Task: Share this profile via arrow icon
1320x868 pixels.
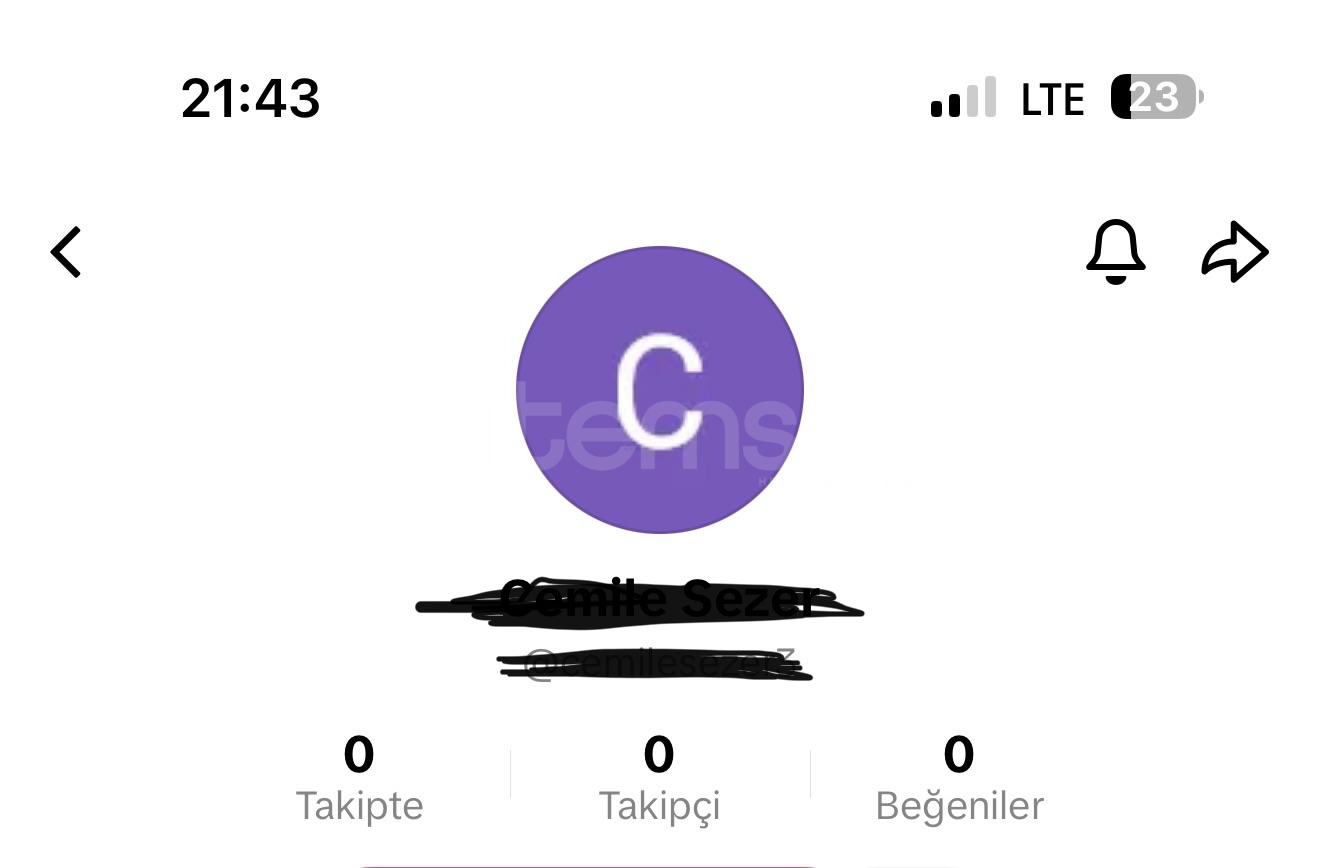Action: click(x=1234, y=252)
